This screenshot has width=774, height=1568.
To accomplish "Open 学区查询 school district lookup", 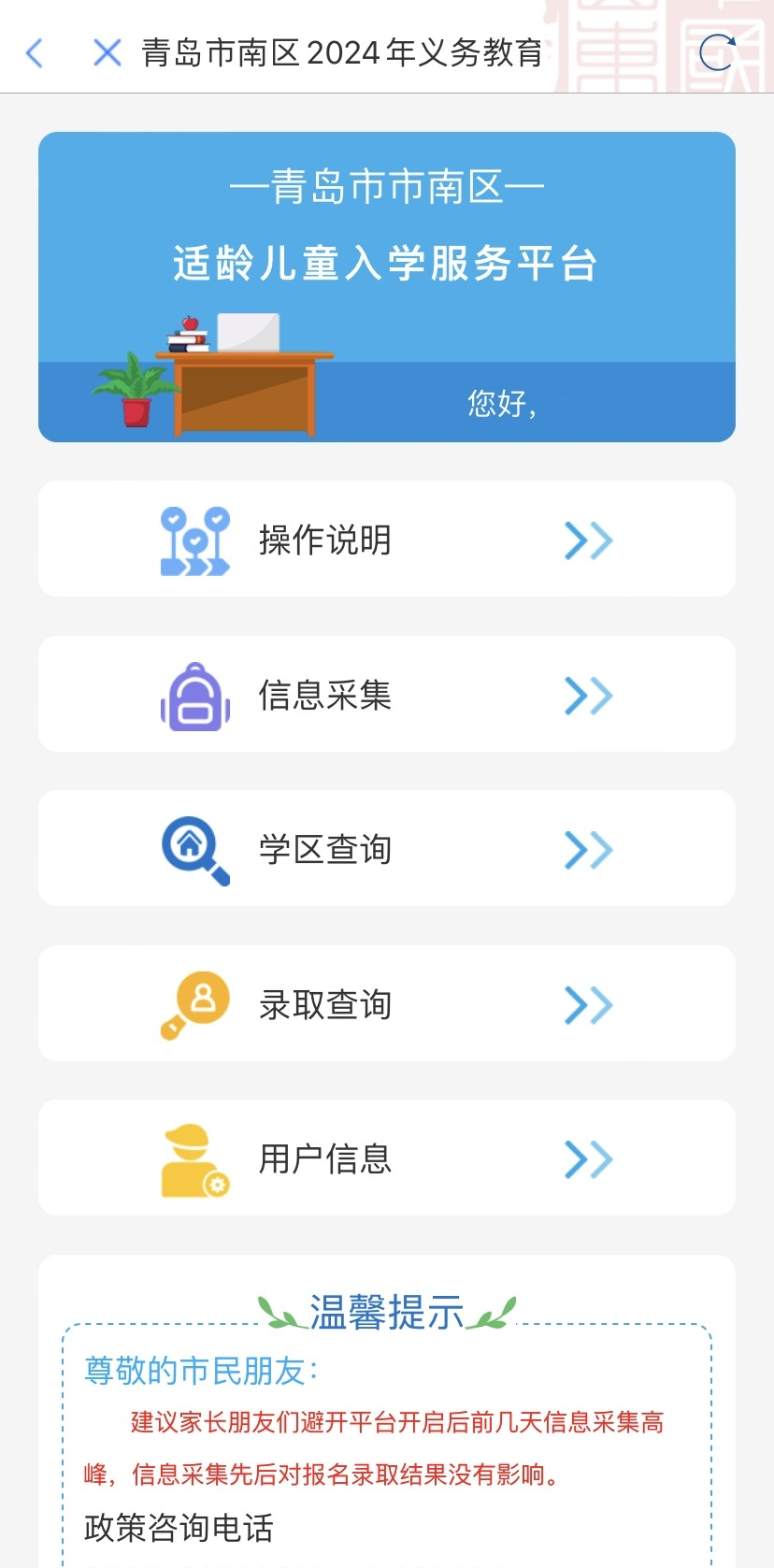I will (x=386, y=849).
